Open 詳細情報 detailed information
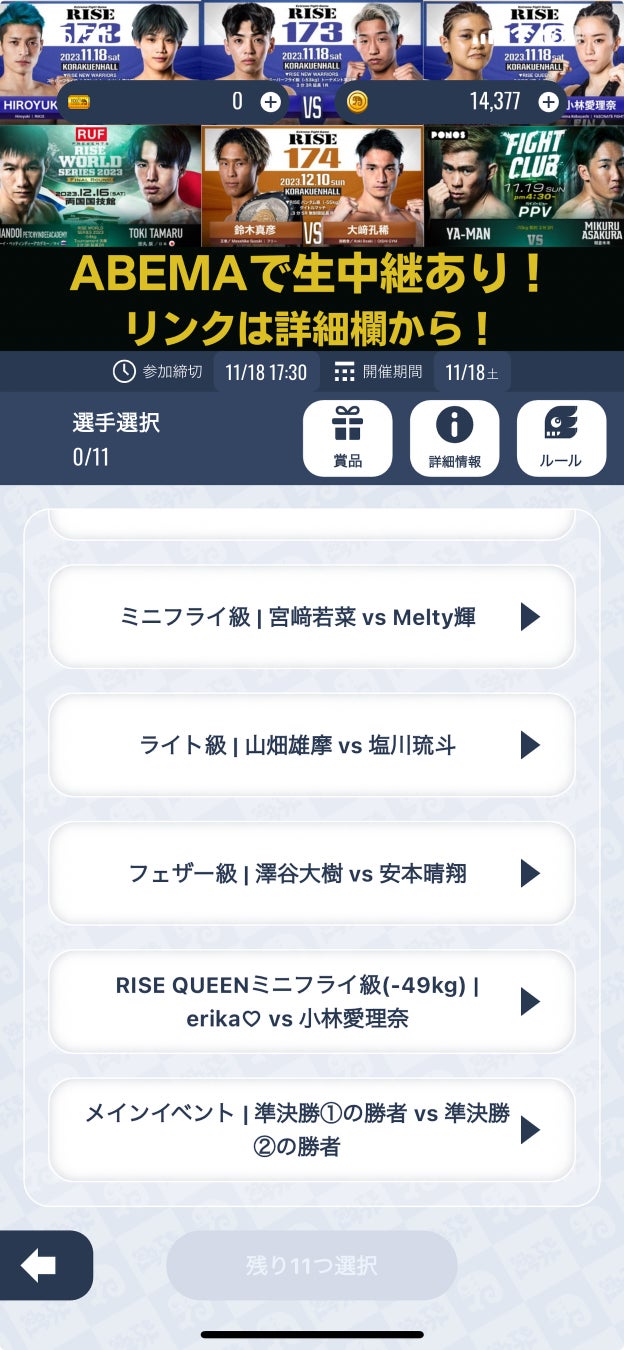 tap(454, 438)
